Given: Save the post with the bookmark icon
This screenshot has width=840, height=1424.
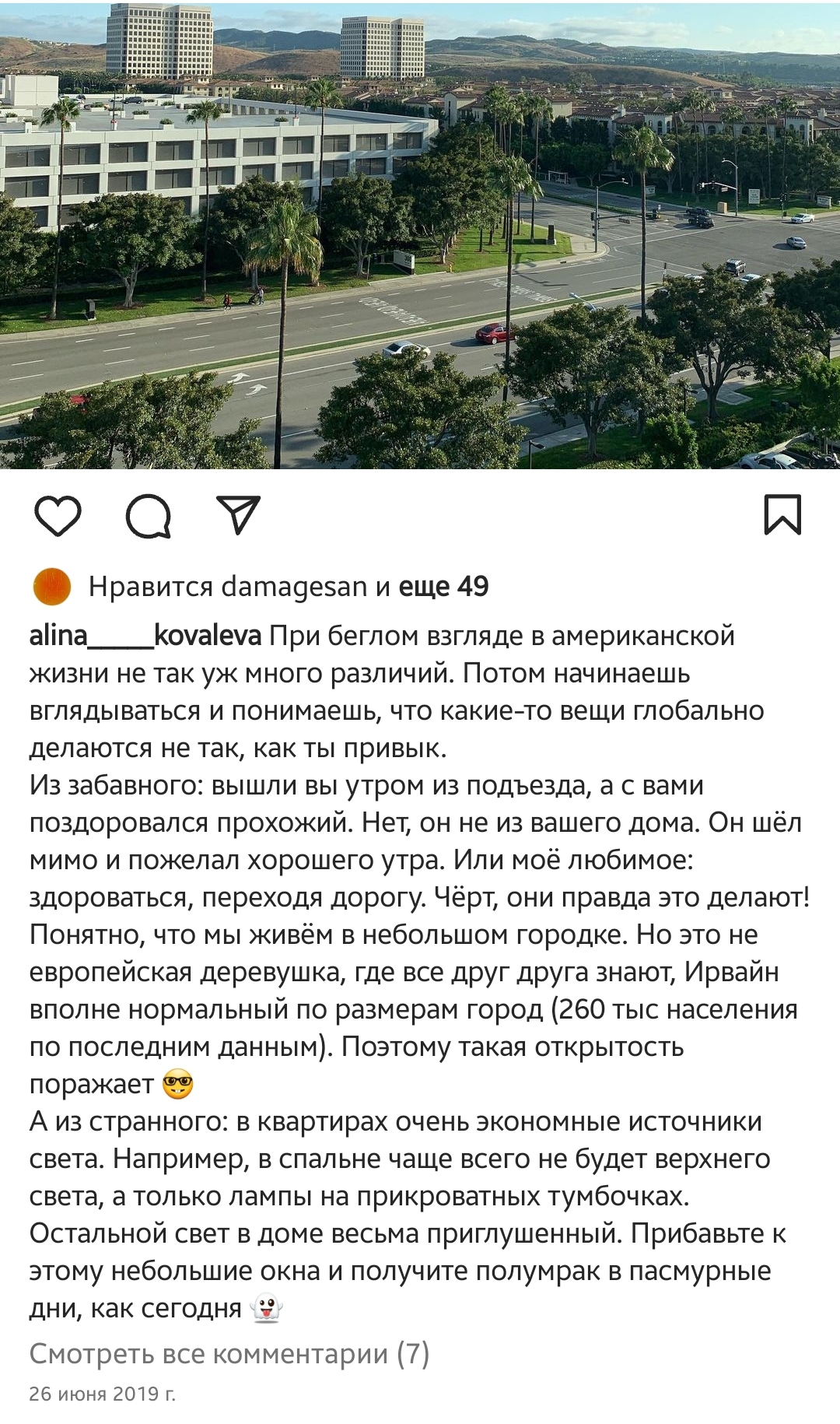Looking at the screenshot, I should click(782, 515).
